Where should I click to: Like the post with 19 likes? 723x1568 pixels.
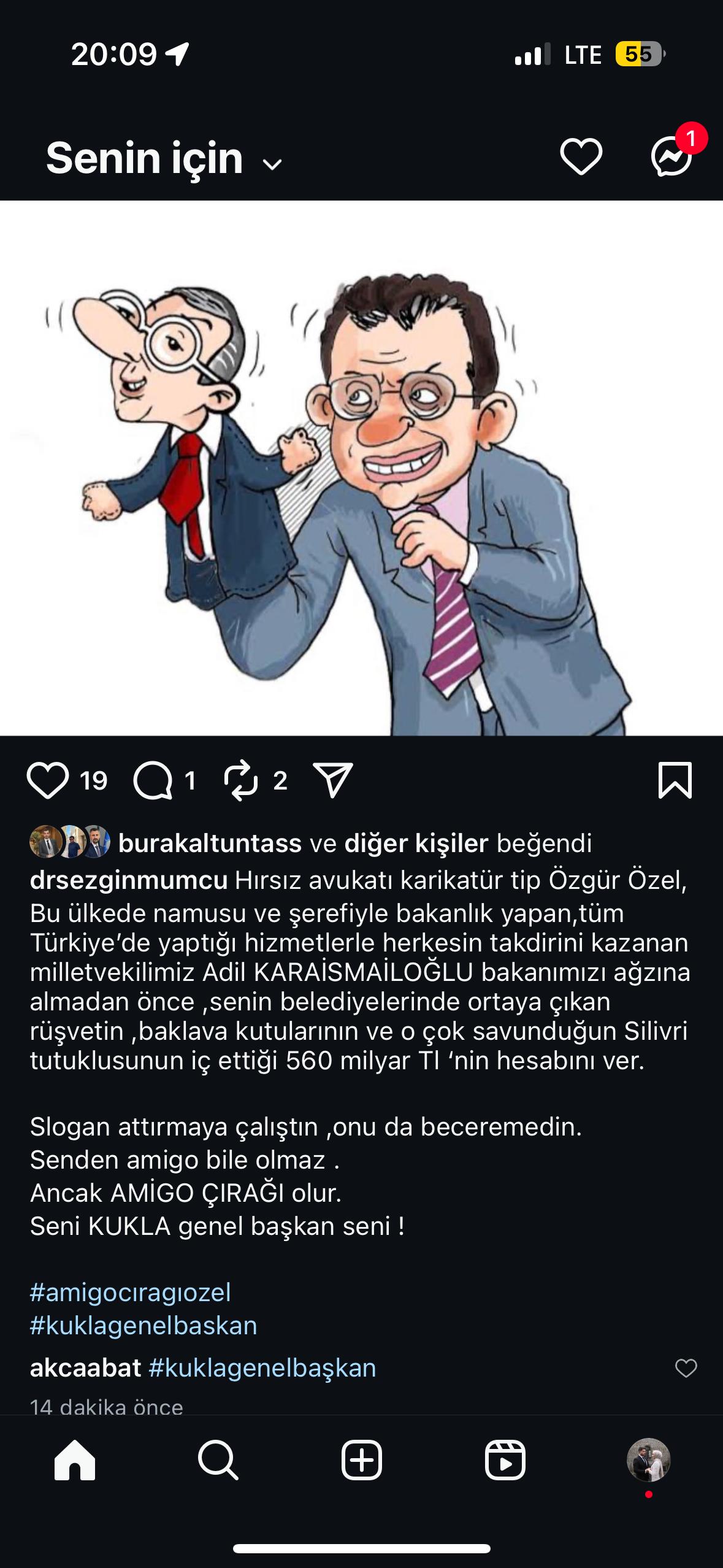tap(48, 780)
